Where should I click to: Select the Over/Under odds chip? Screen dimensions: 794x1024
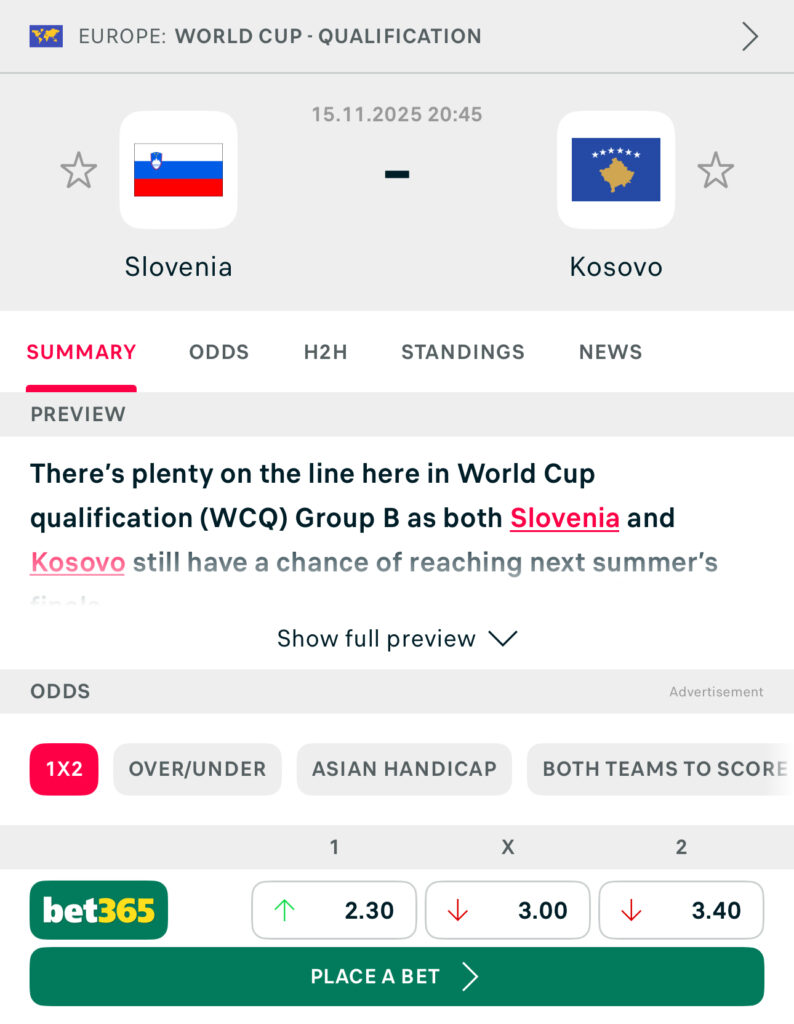click(197, 769)
